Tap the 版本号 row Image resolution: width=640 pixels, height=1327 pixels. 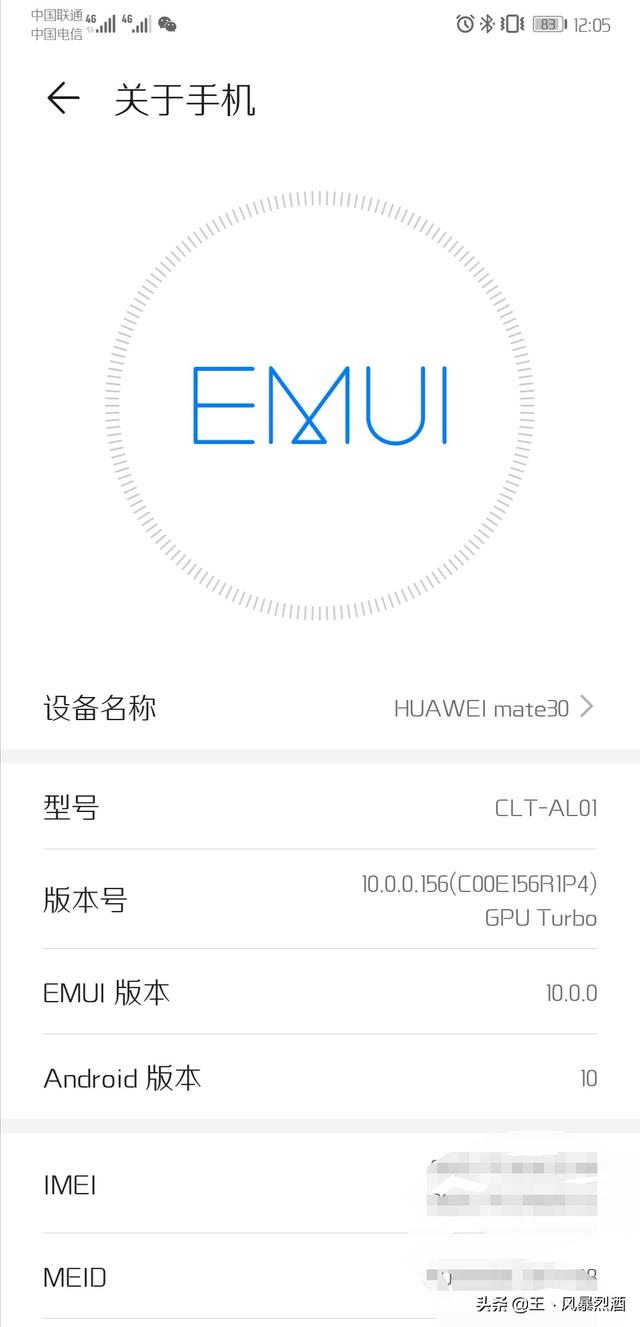point(320,900)
